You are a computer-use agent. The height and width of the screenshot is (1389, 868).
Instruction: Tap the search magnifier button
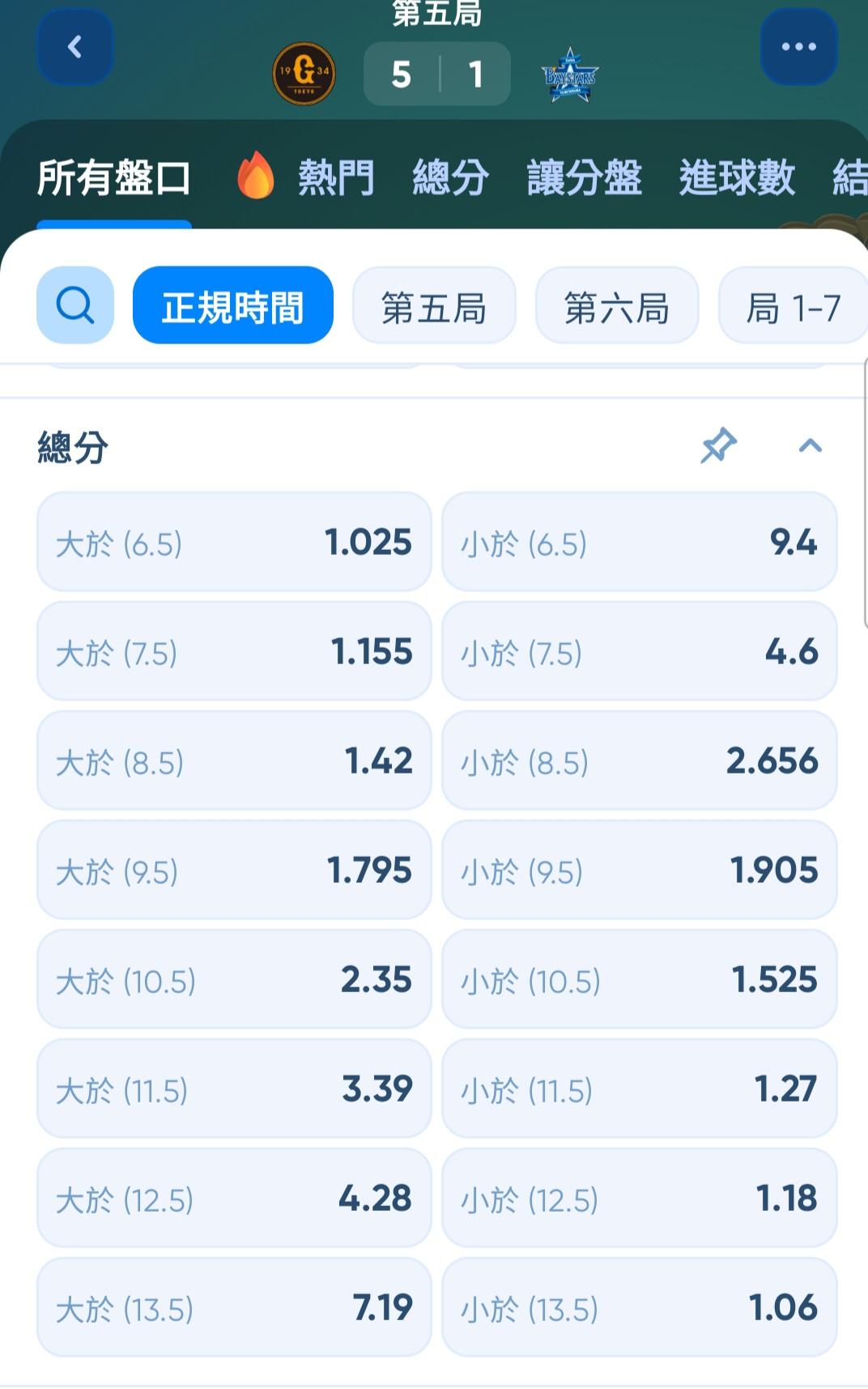75,305
